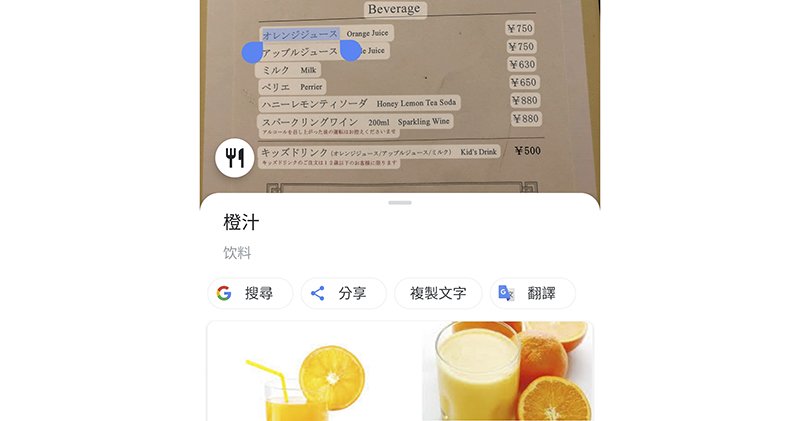Open the fork and knife dining icon

click(235, 158)
